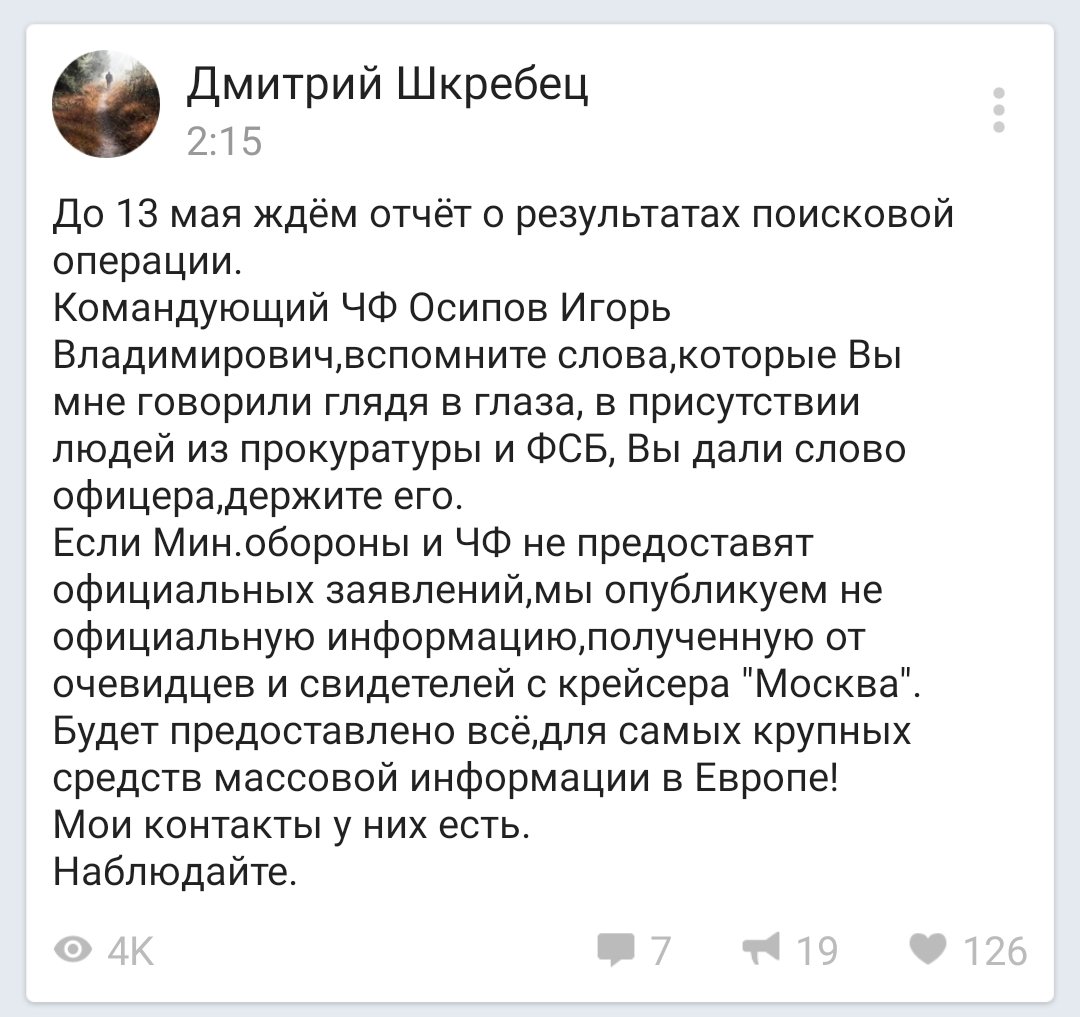
Task: Open the author name Дмитрий Шкребец
Action: 388,86
